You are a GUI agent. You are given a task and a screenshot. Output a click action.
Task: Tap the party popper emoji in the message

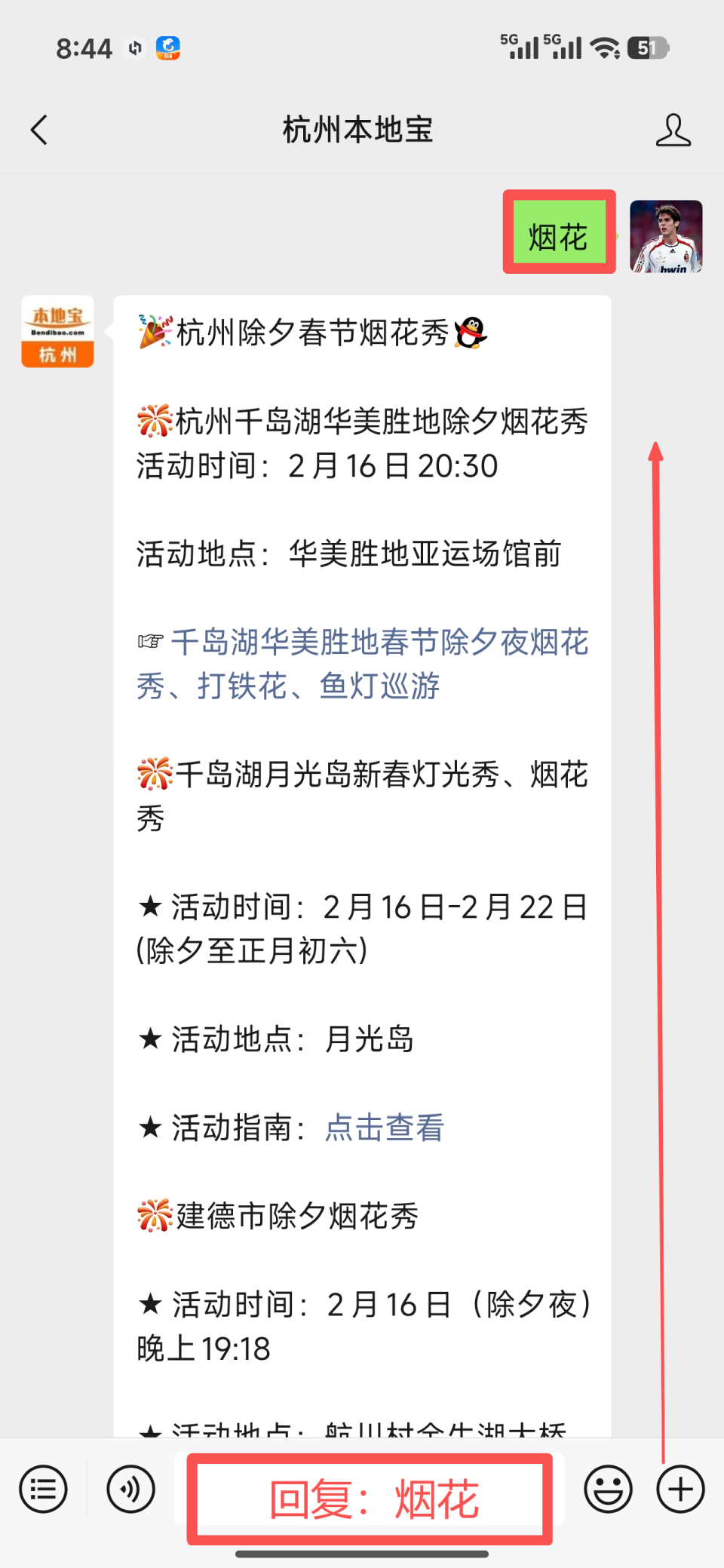coord(155,332)
